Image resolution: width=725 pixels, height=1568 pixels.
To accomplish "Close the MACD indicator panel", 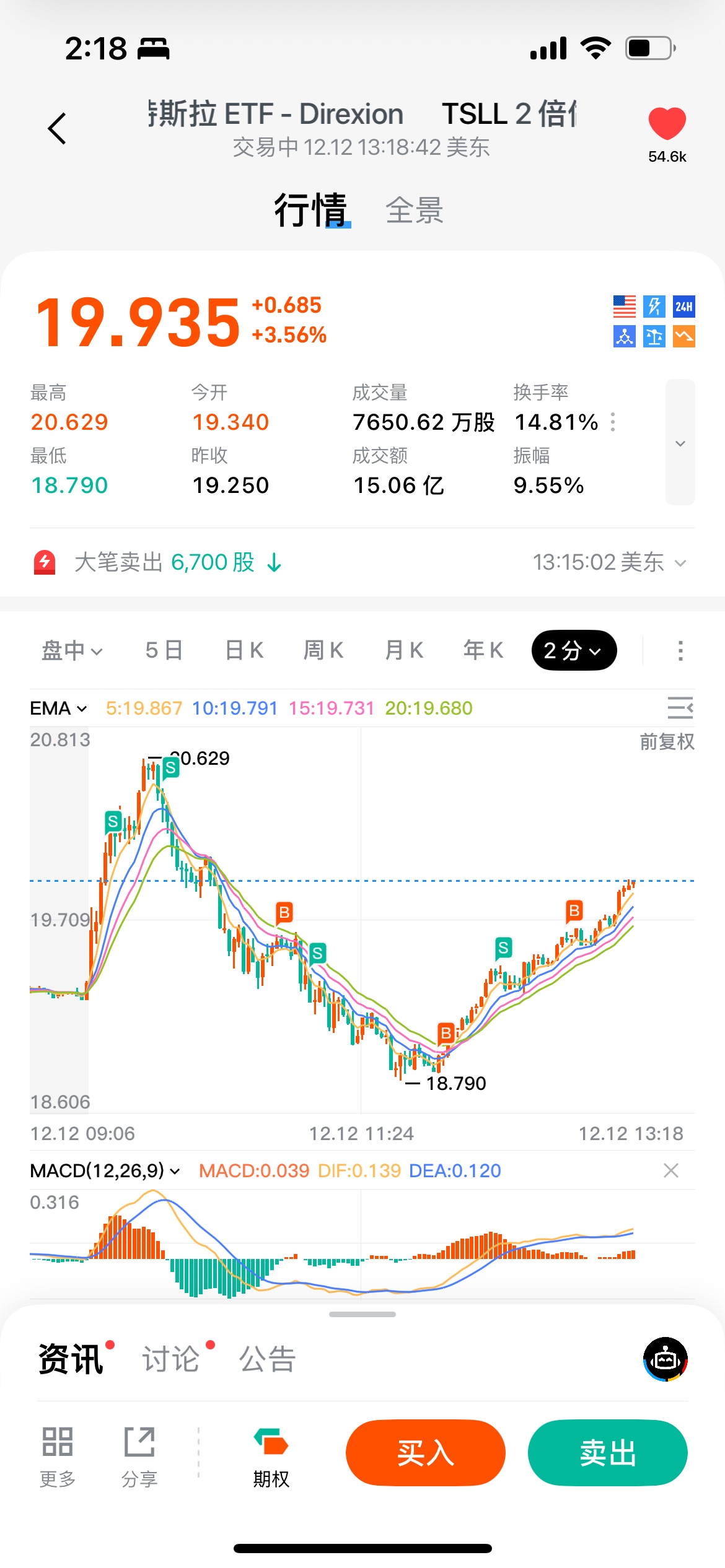I will click(670, 1170).
